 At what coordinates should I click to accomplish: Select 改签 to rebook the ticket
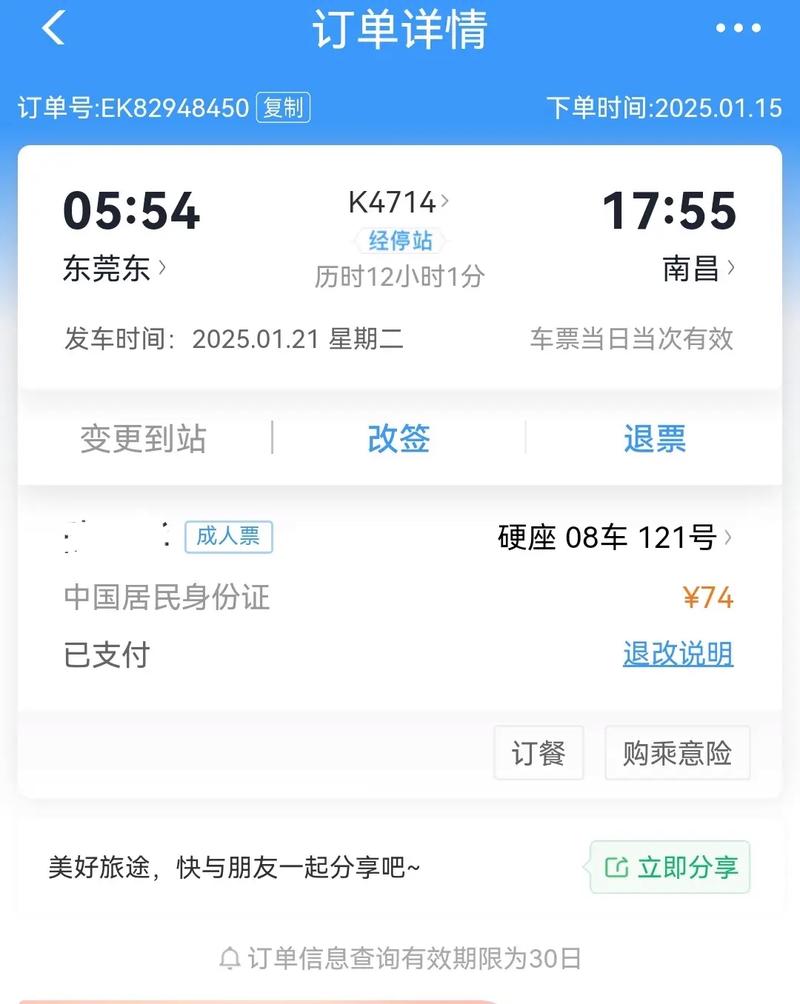point(398,439)
